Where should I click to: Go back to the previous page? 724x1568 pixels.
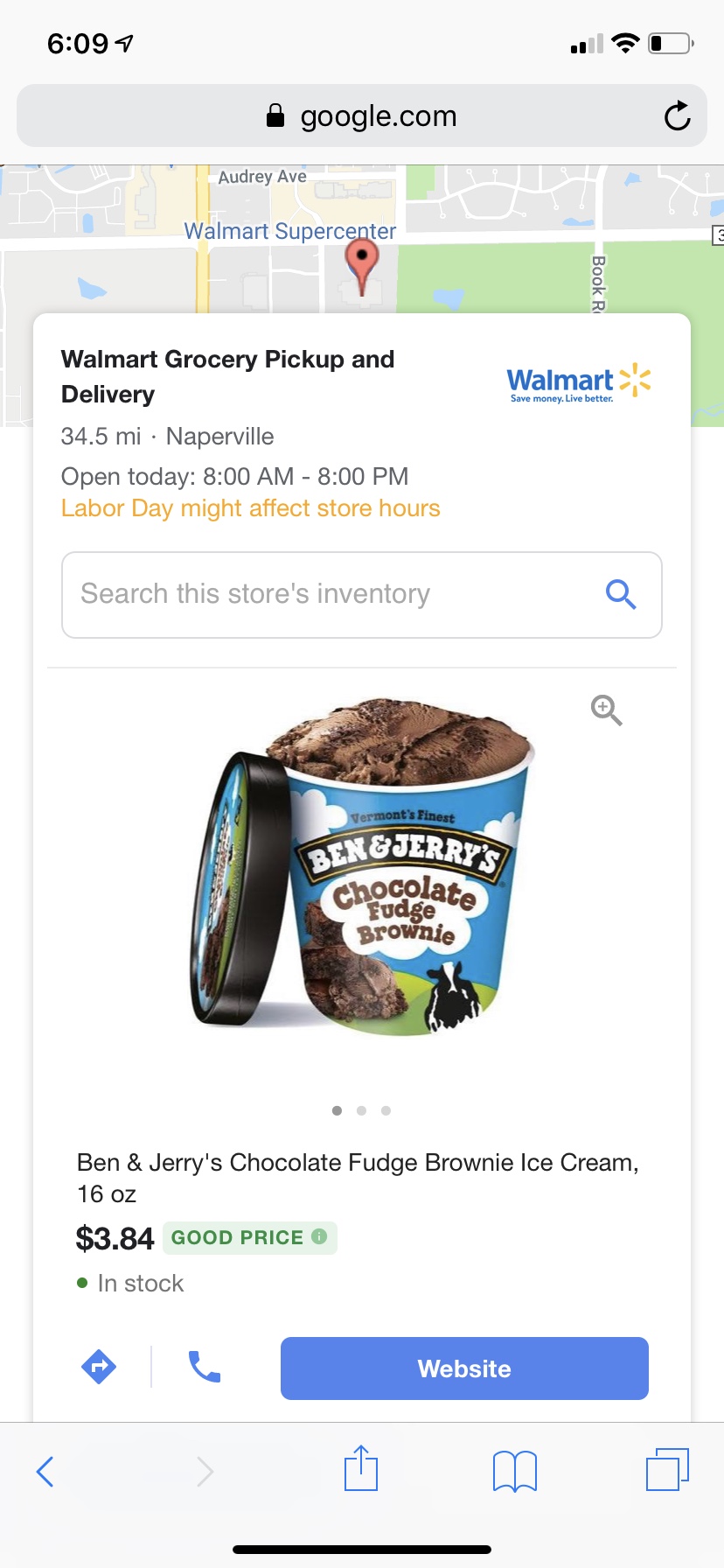click(45, 1471)
